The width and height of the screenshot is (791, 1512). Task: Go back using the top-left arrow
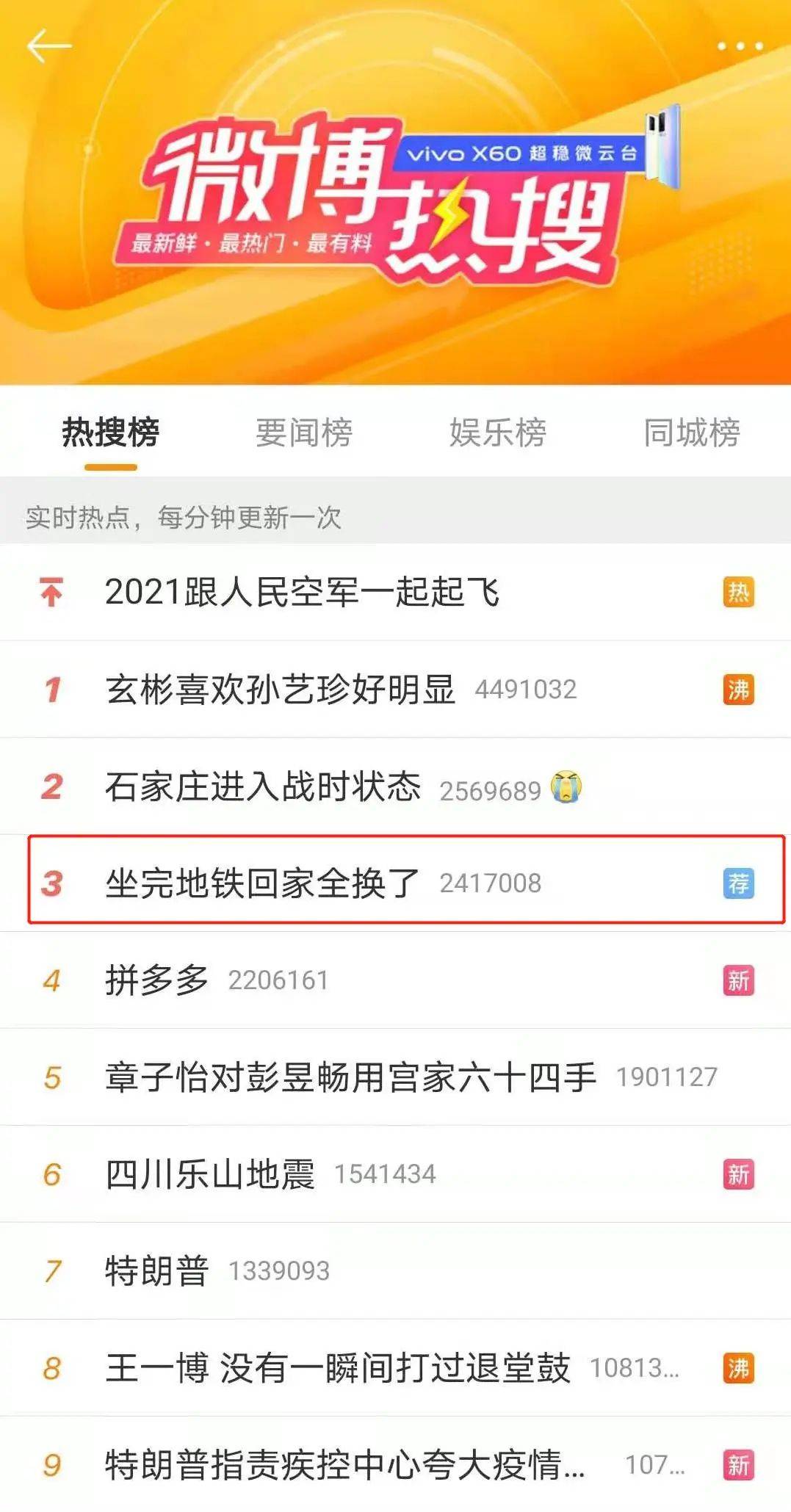(x=49, y=46)
